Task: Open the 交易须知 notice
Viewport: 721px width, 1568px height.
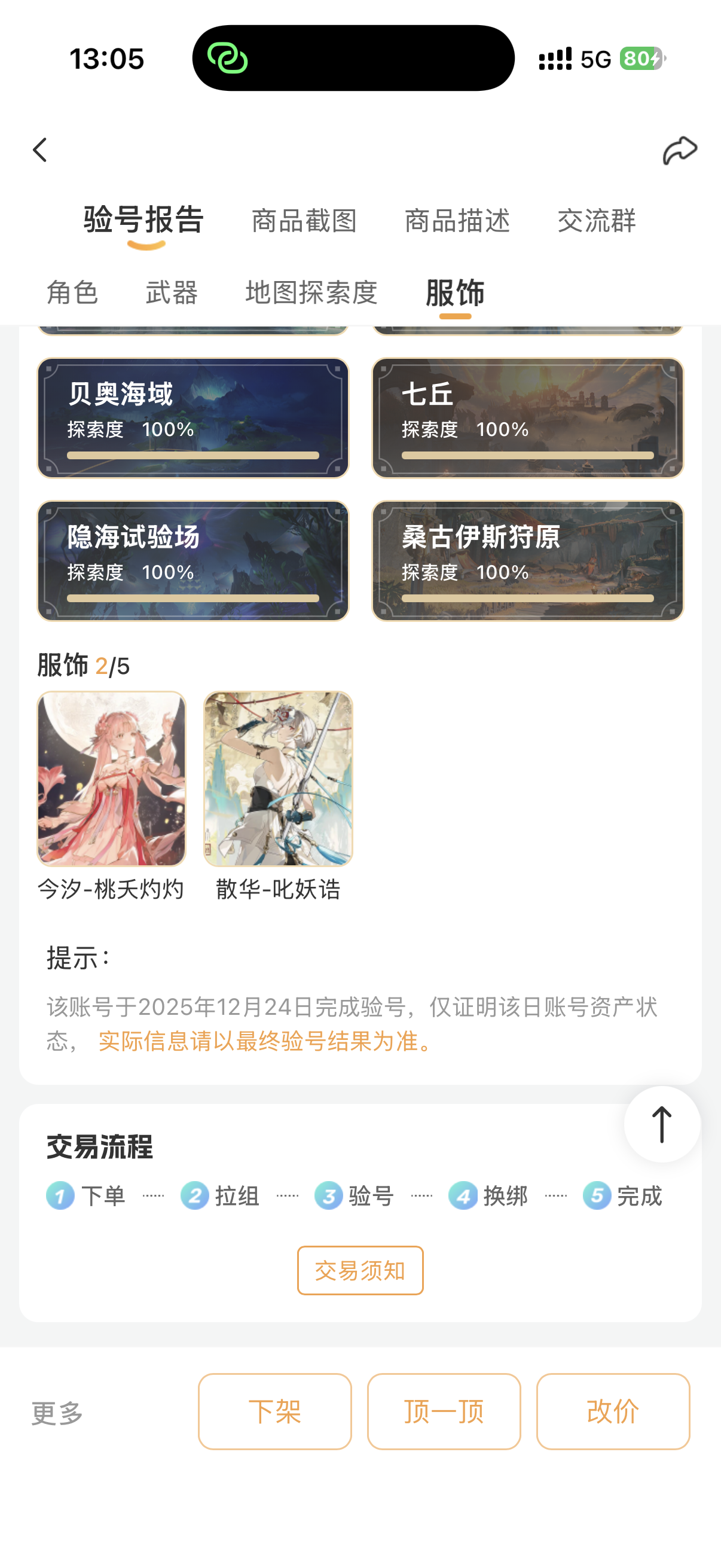Action: (359, 1270)
